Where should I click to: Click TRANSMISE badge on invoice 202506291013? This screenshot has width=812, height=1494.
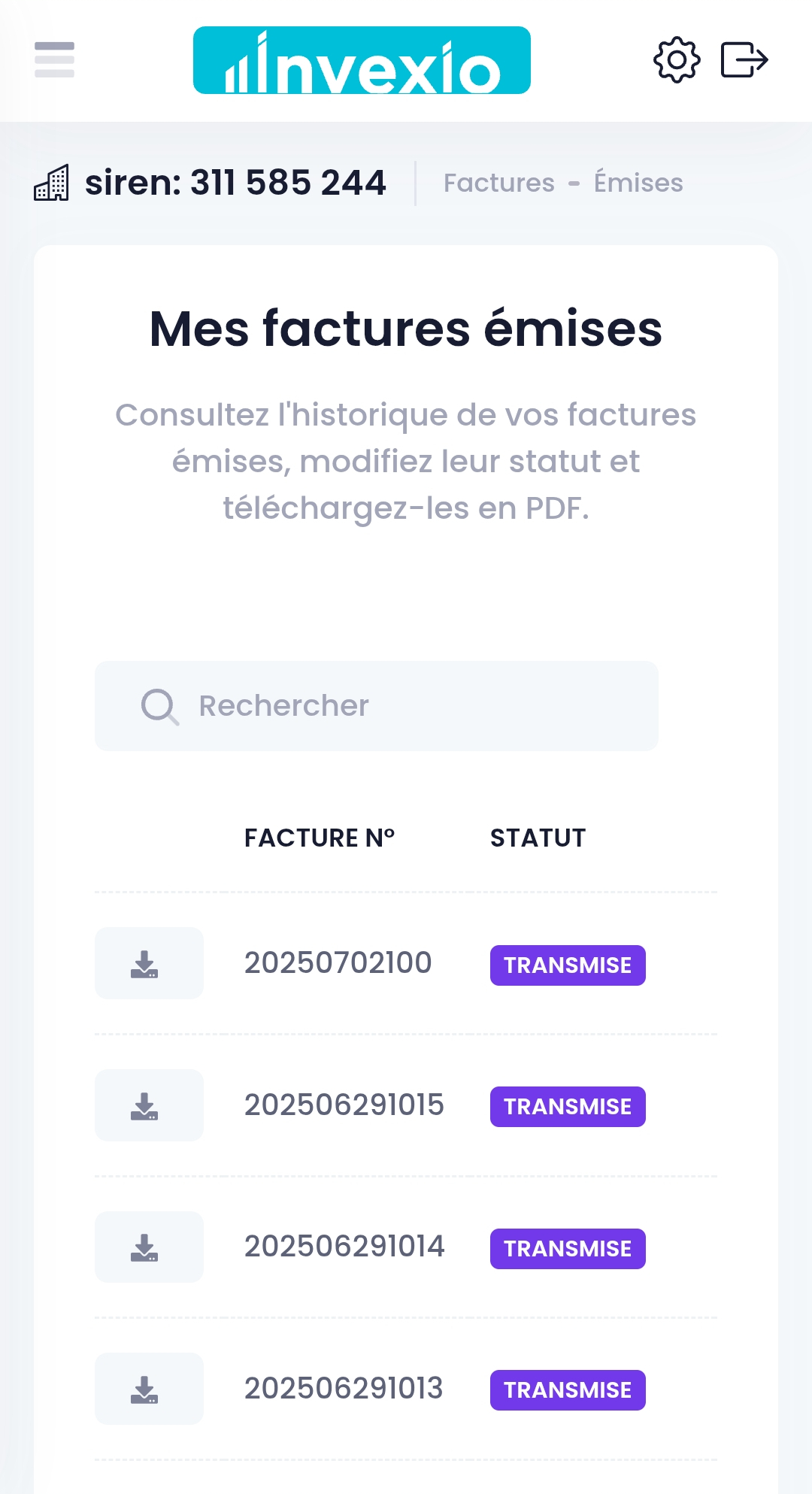tap(568, 1389)
